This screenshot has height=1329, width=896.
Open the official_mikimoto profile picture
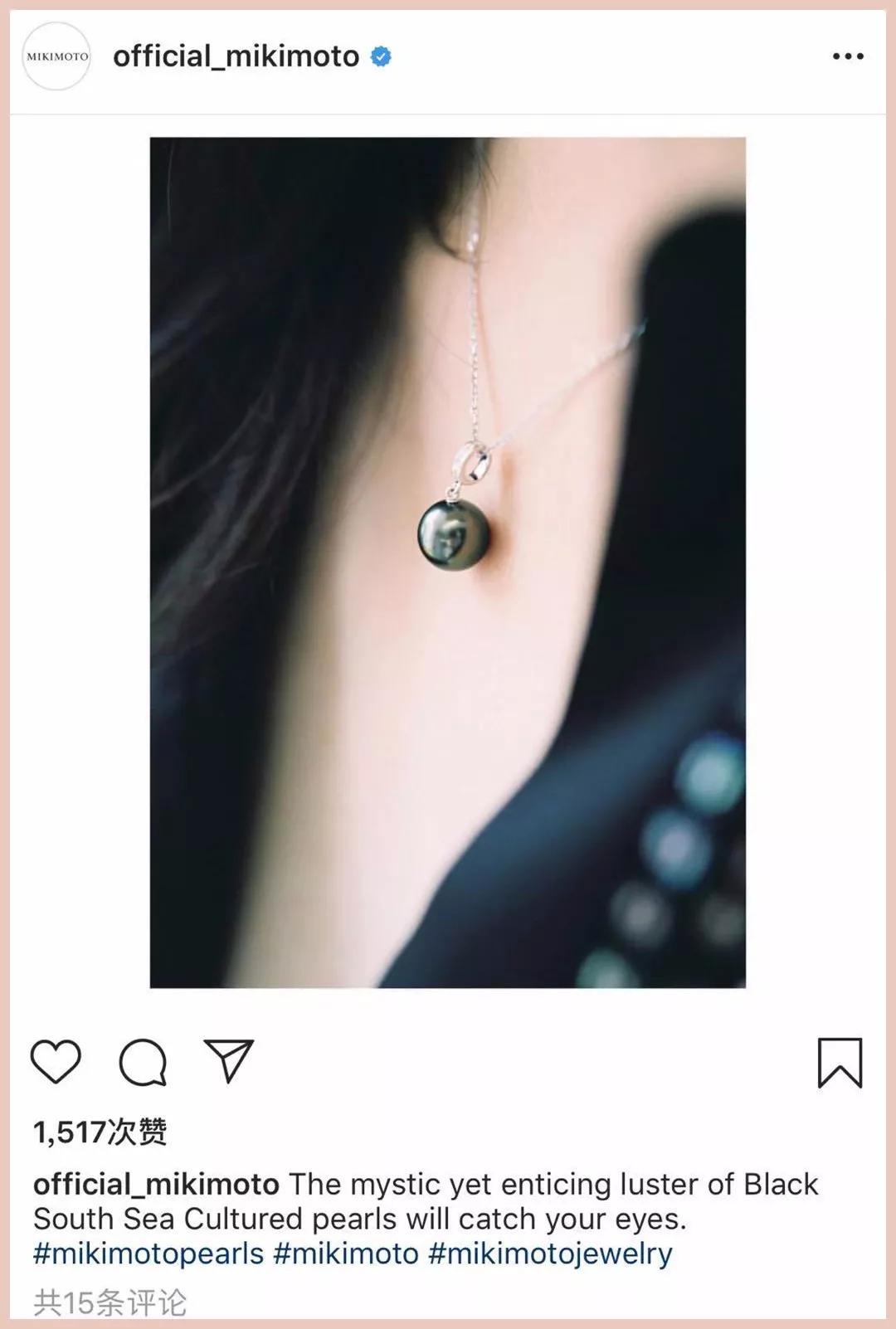click(56, 56)
